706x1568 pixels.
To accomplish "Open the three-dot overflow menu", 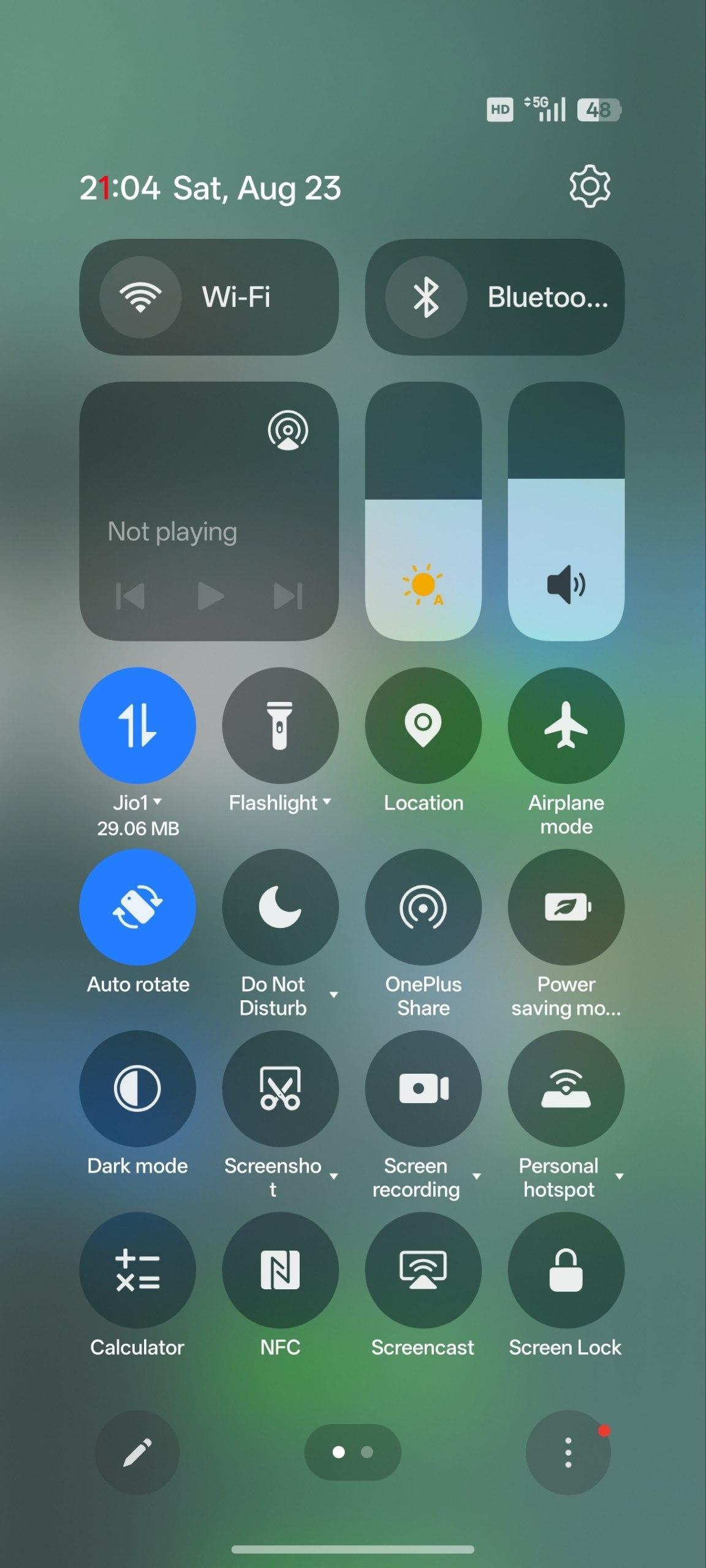I will [x=568, y=1452].
